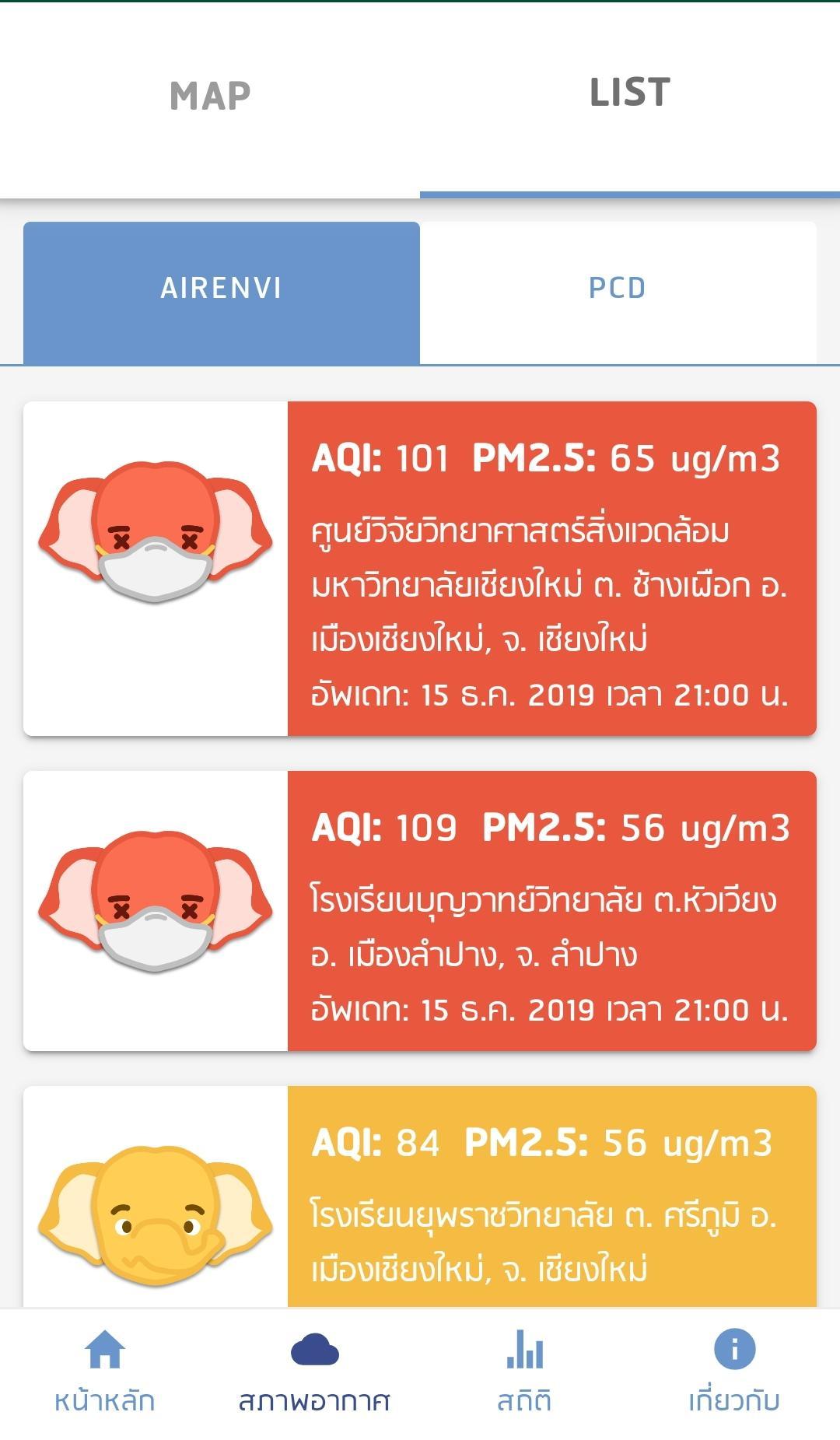Open the สภาพอากาศ weather tab

coord(314,1373)
